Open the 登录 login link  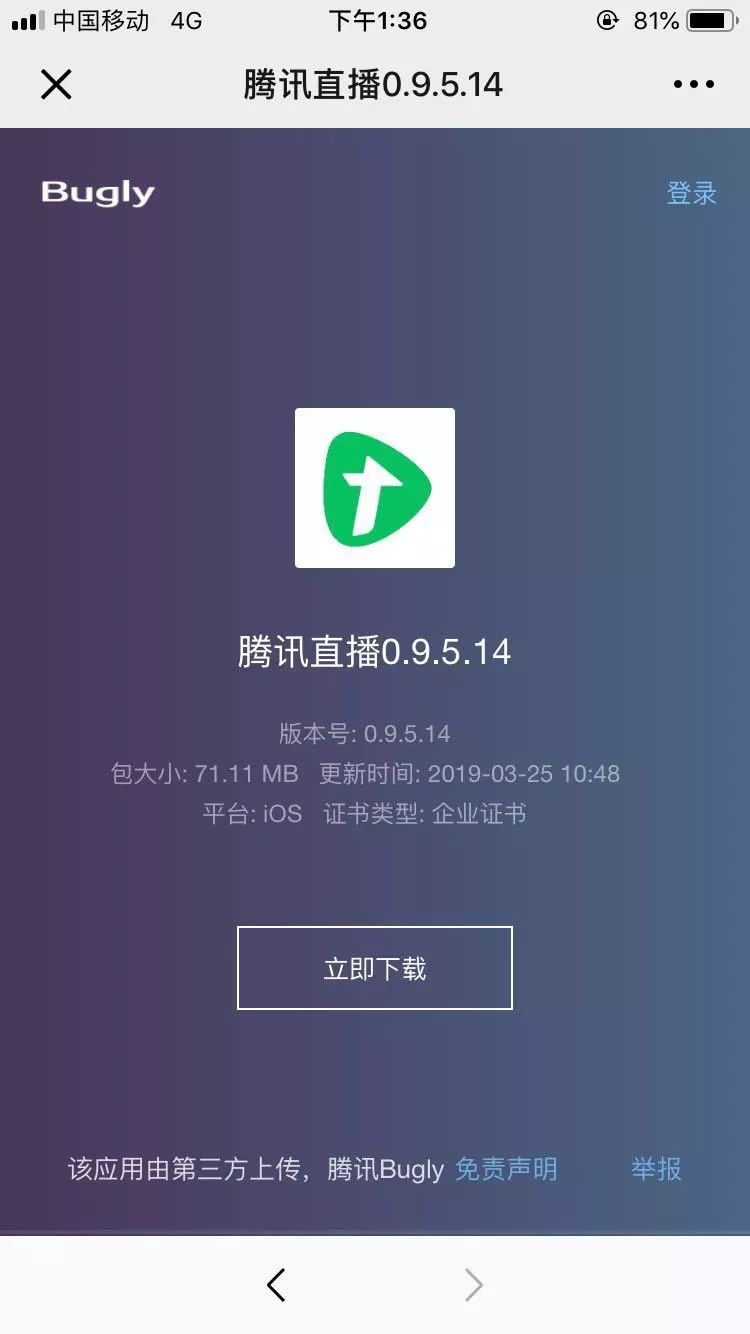coord(691,193)
